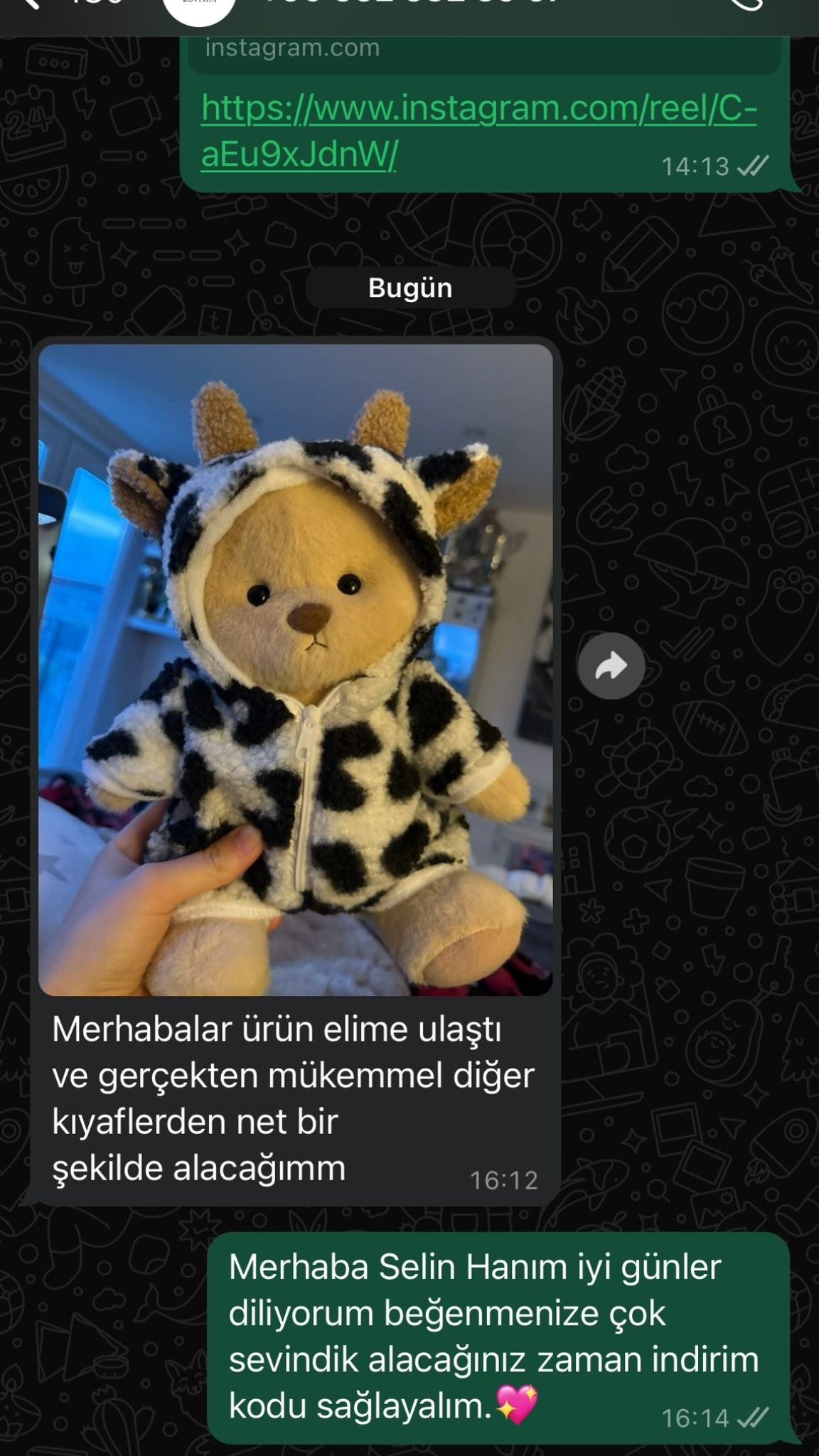
Task: Forward the teddy bear photo
Action: pyautogui.click(x=611, y=666)
